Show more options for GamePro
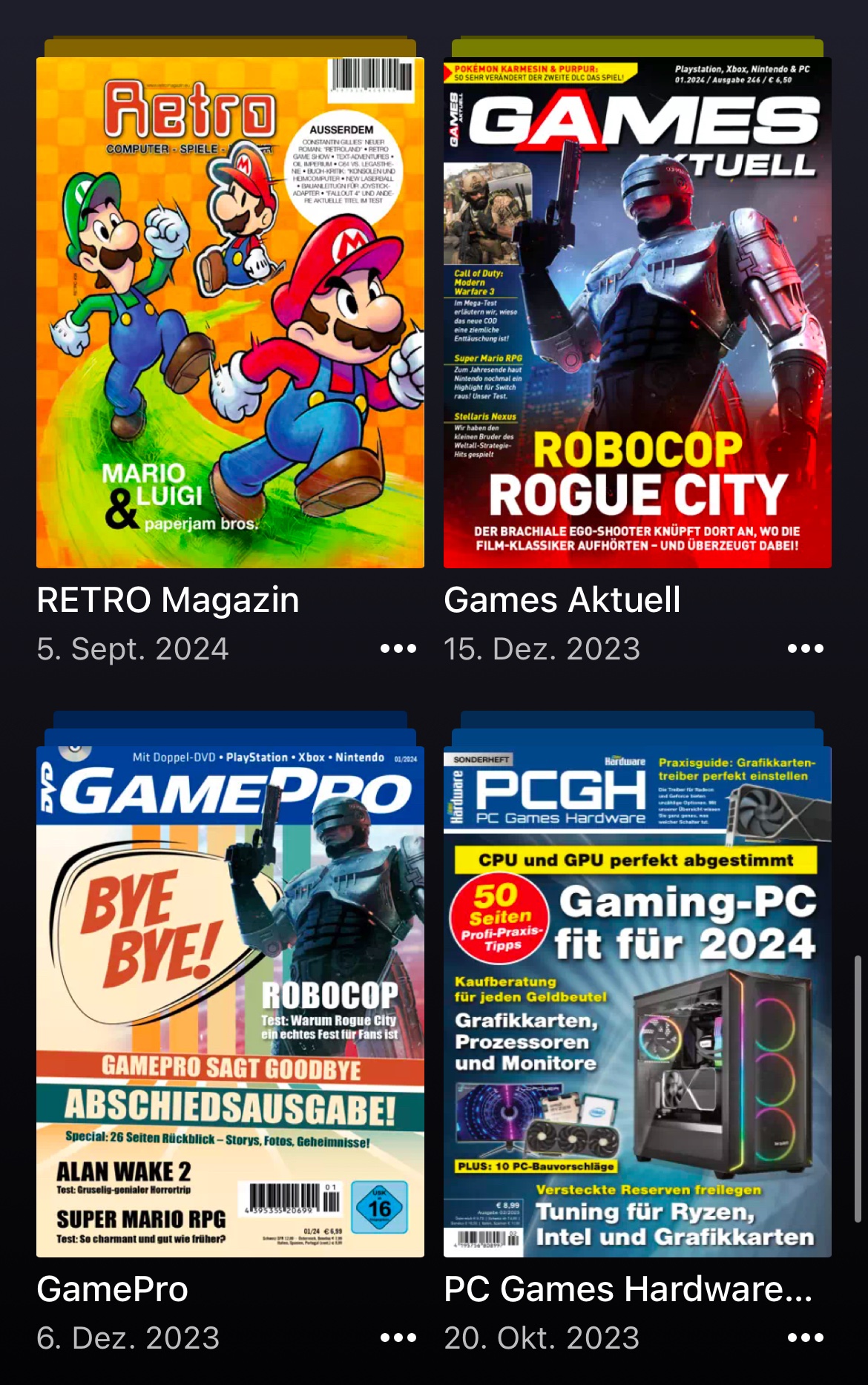Image resolution: width=868 pixels, height=1385 pixels. 398,1338
